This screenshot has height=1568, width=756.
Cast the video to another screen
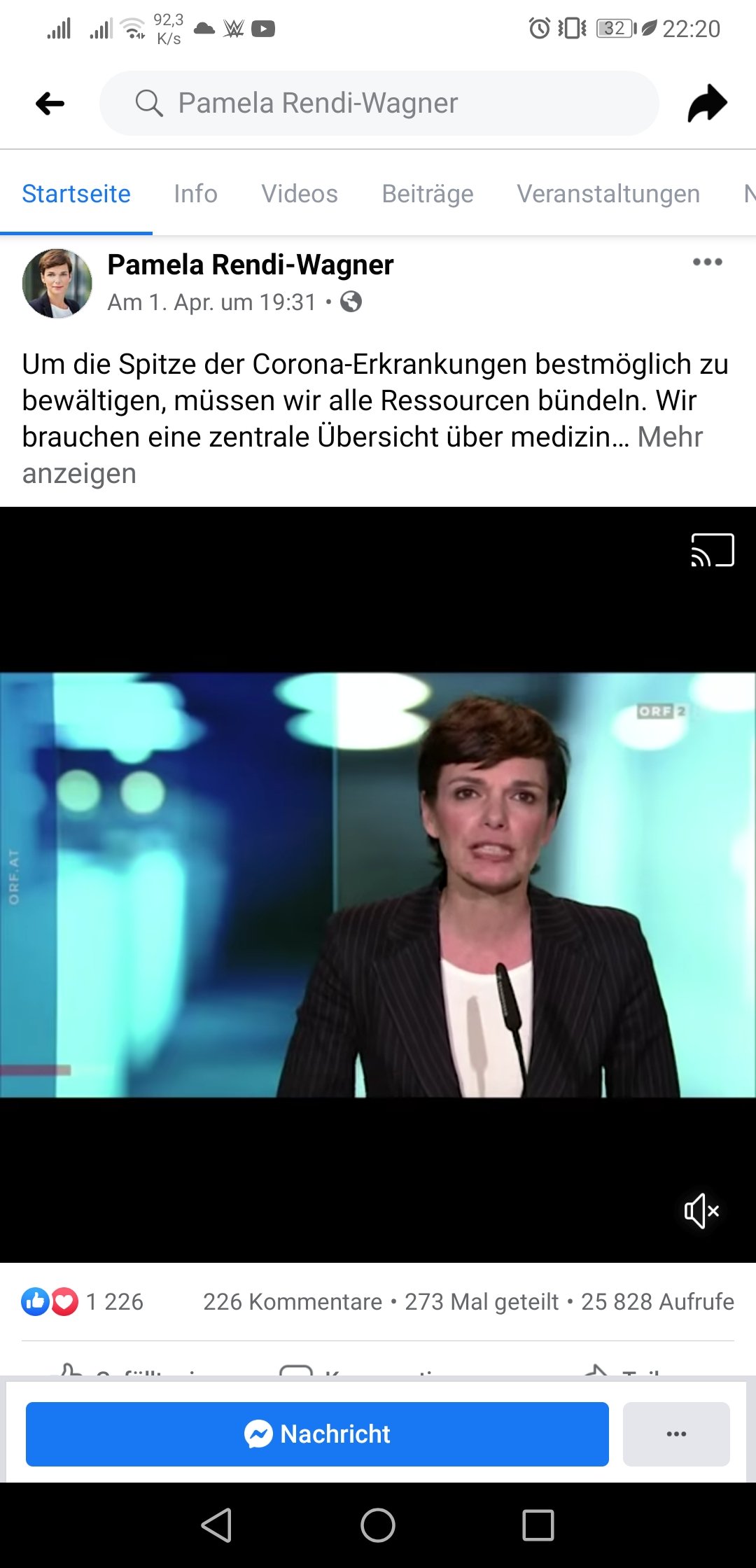click(712, 550)
